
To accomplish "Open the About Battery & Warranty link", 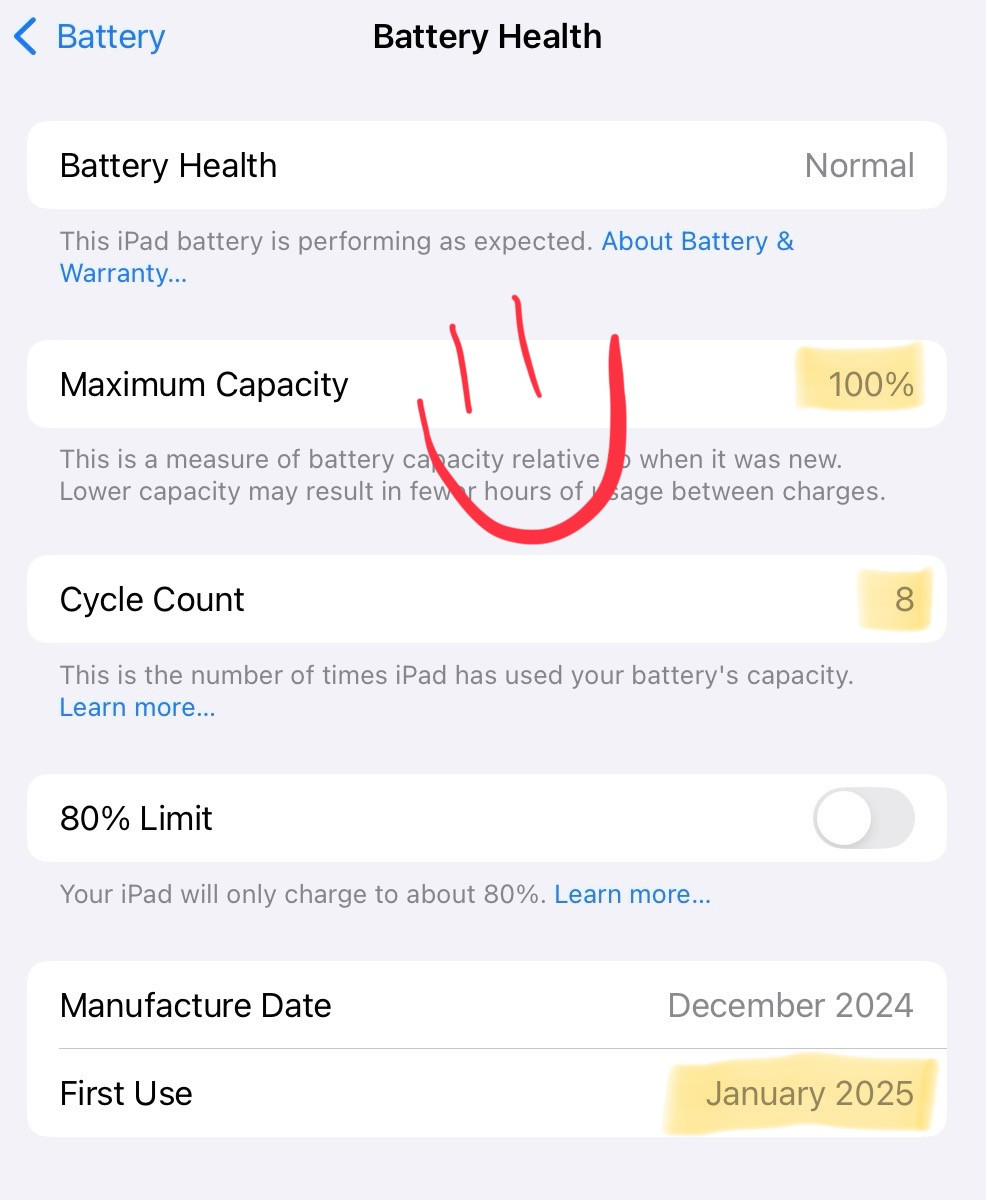I will tap(696, 242).
